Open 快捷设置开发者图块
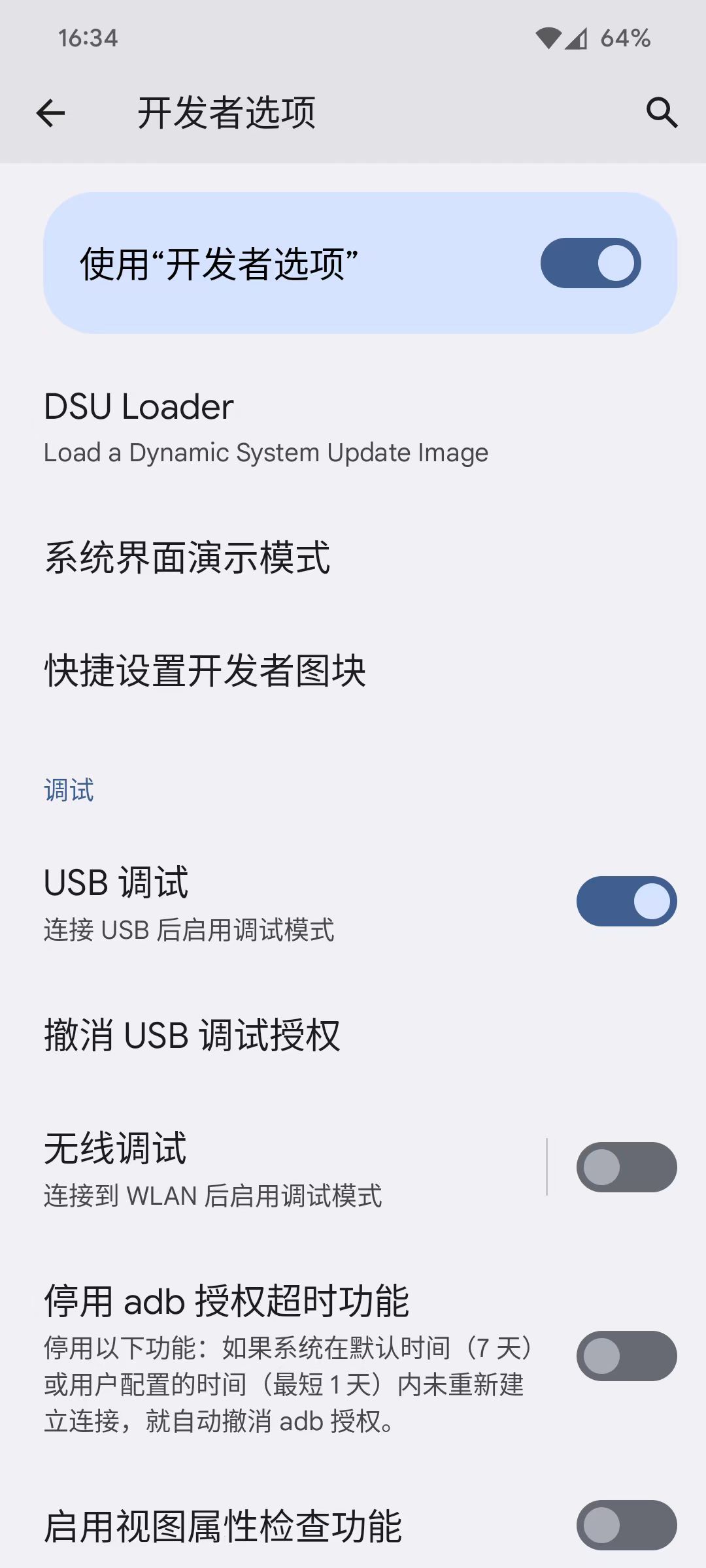Image resolution: width=706 pixels, height=1568 pixels. pos(353,670)
